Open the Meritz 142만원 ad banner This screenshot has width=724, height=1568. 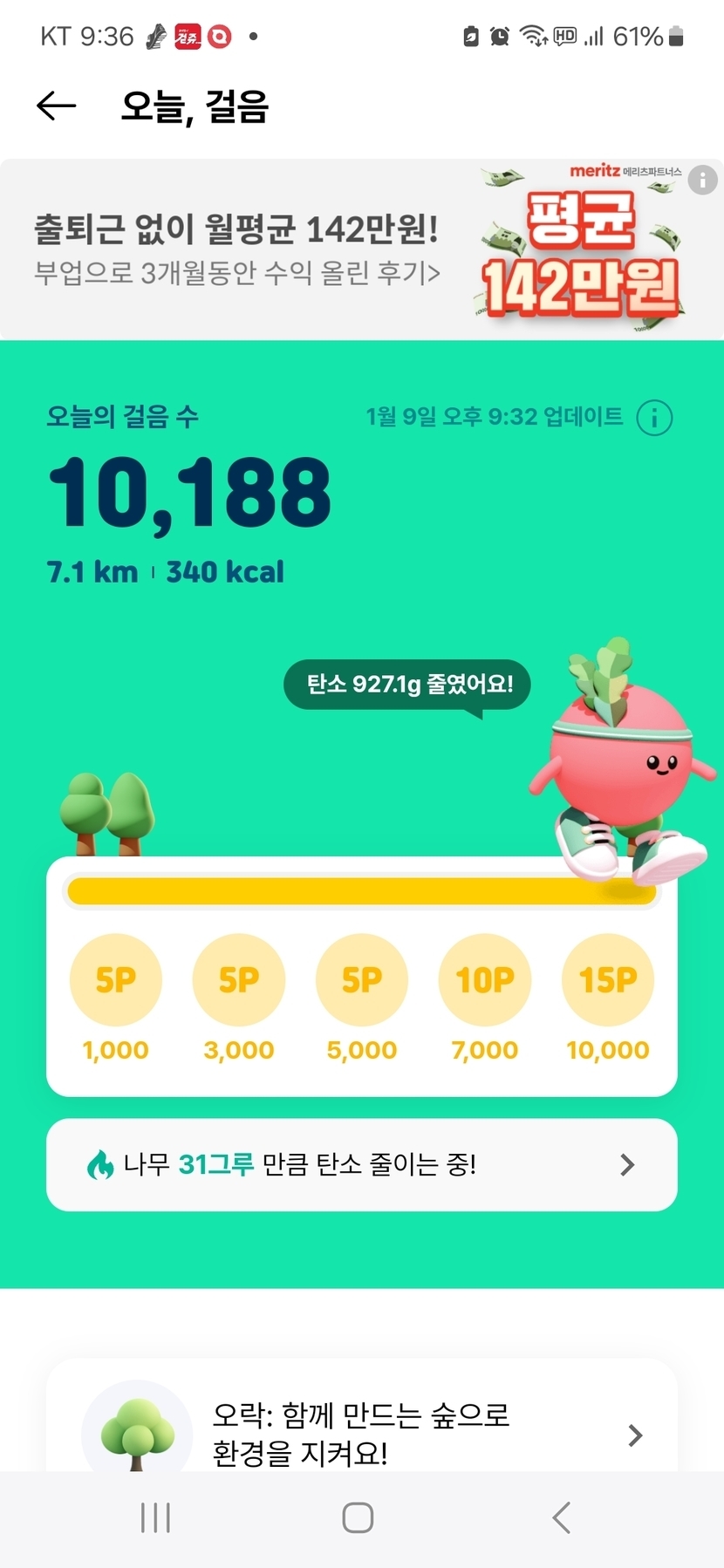tap(349, 249)
